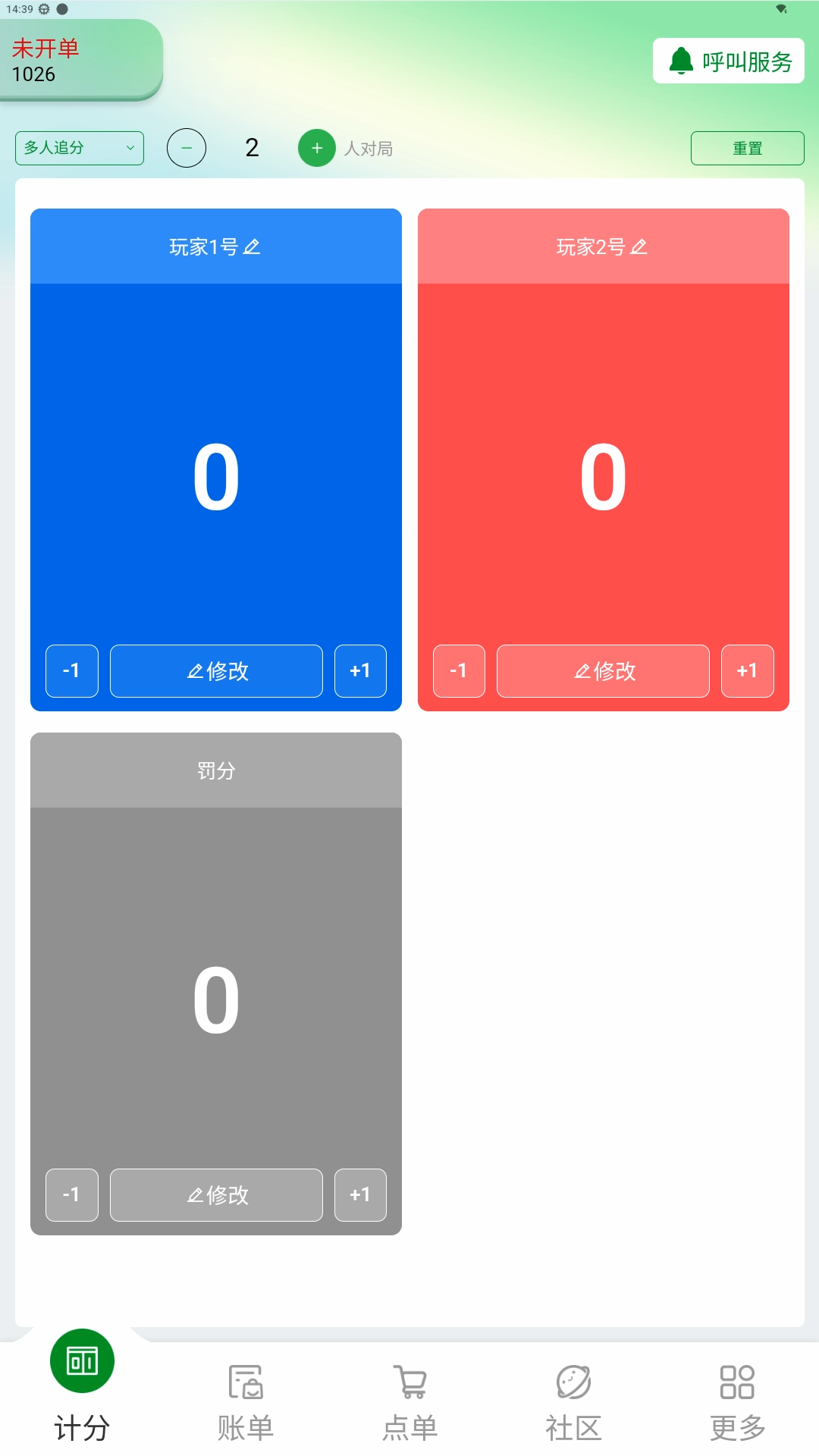Modify 玩家2号's score with 修改
This screenshot has height=1456, width=819.
coord(603,670)
